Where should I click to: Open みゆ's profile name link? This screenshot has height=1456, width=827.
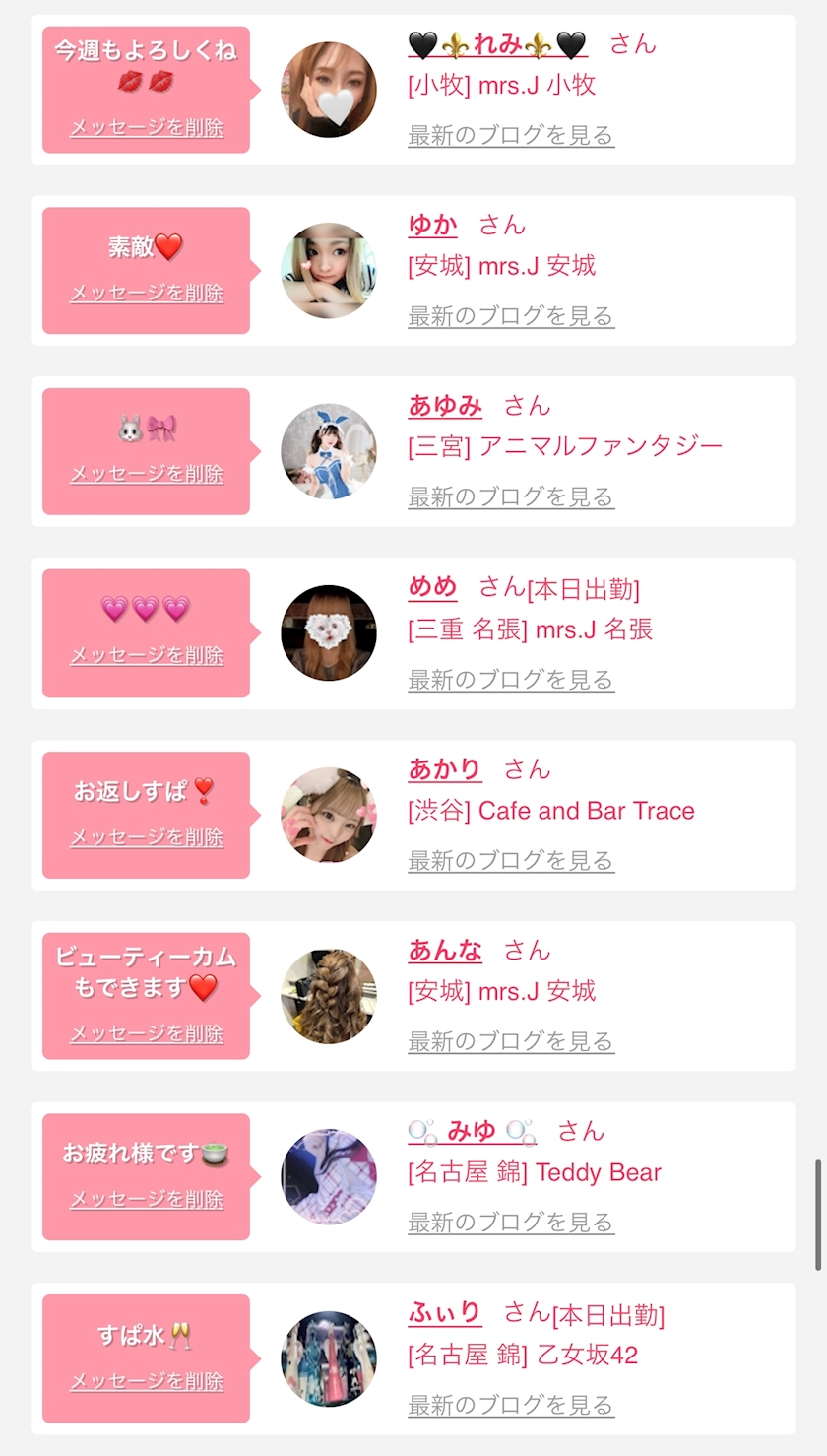[472, 1132]
